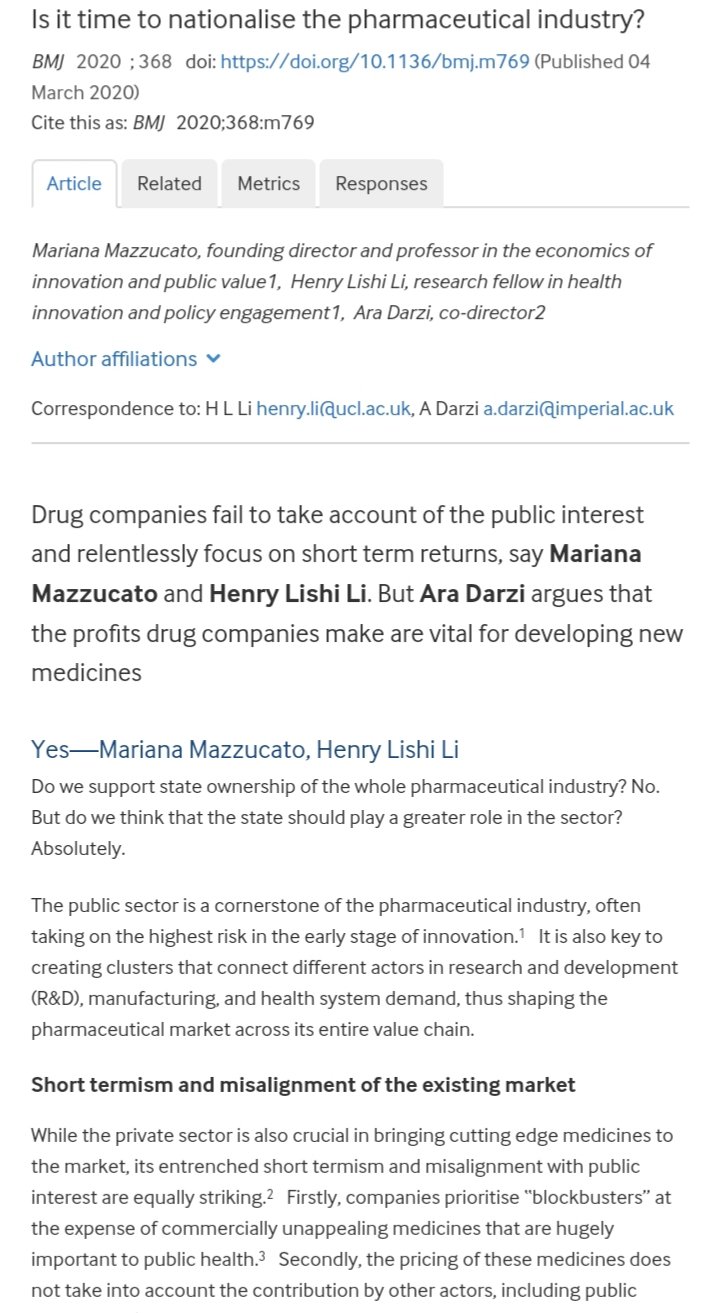Viewport: 717px width, 1313px height.
Task: Open the doi.org article link
Action: (x=374, y=62)
